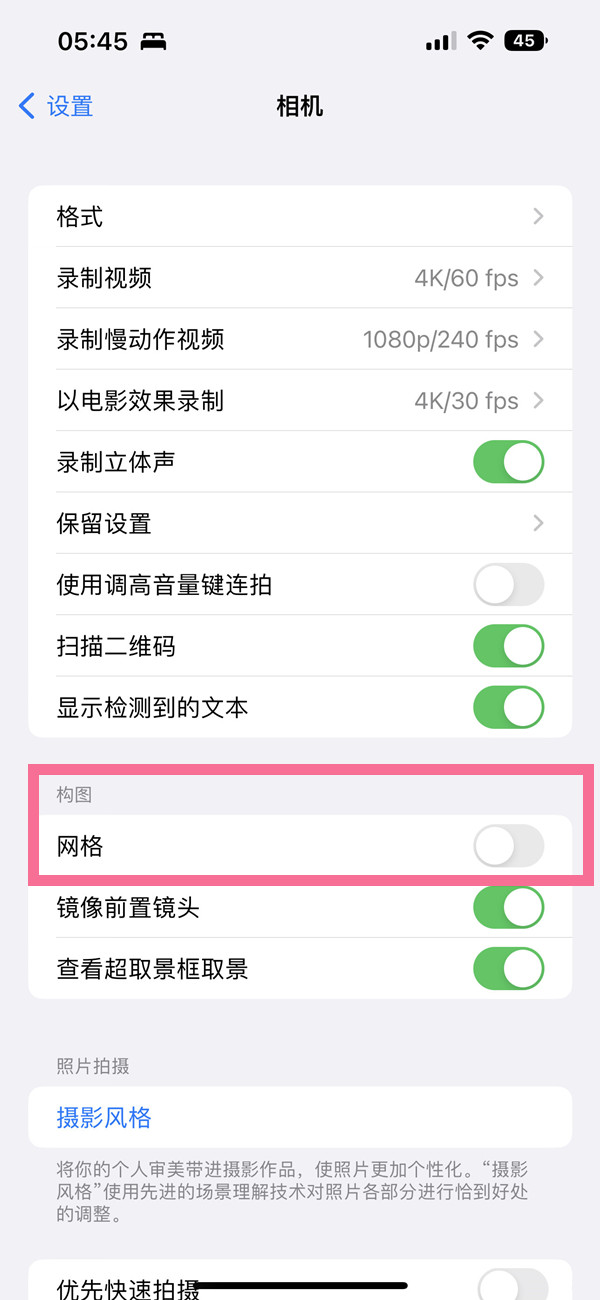
Task: Toggle 优先快速拍摄 on
Action: pos(512,1285)
